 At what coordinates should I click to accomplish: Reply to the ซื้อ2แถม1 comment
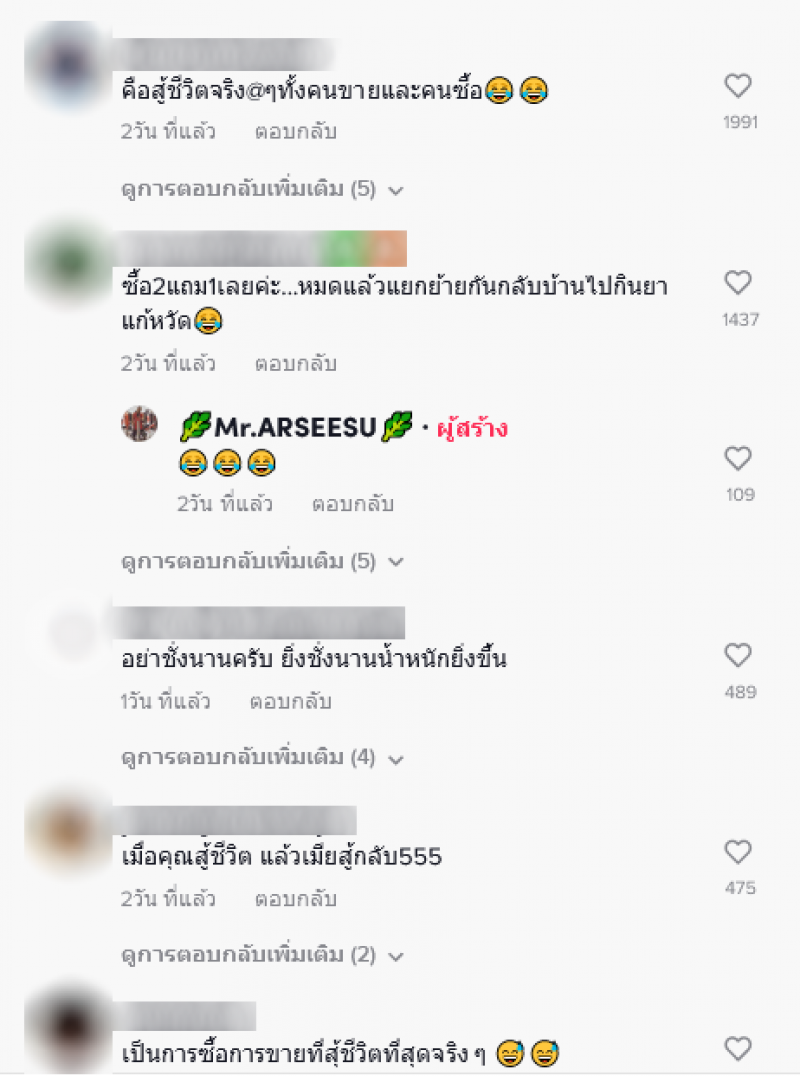click(x=295, y=364)
